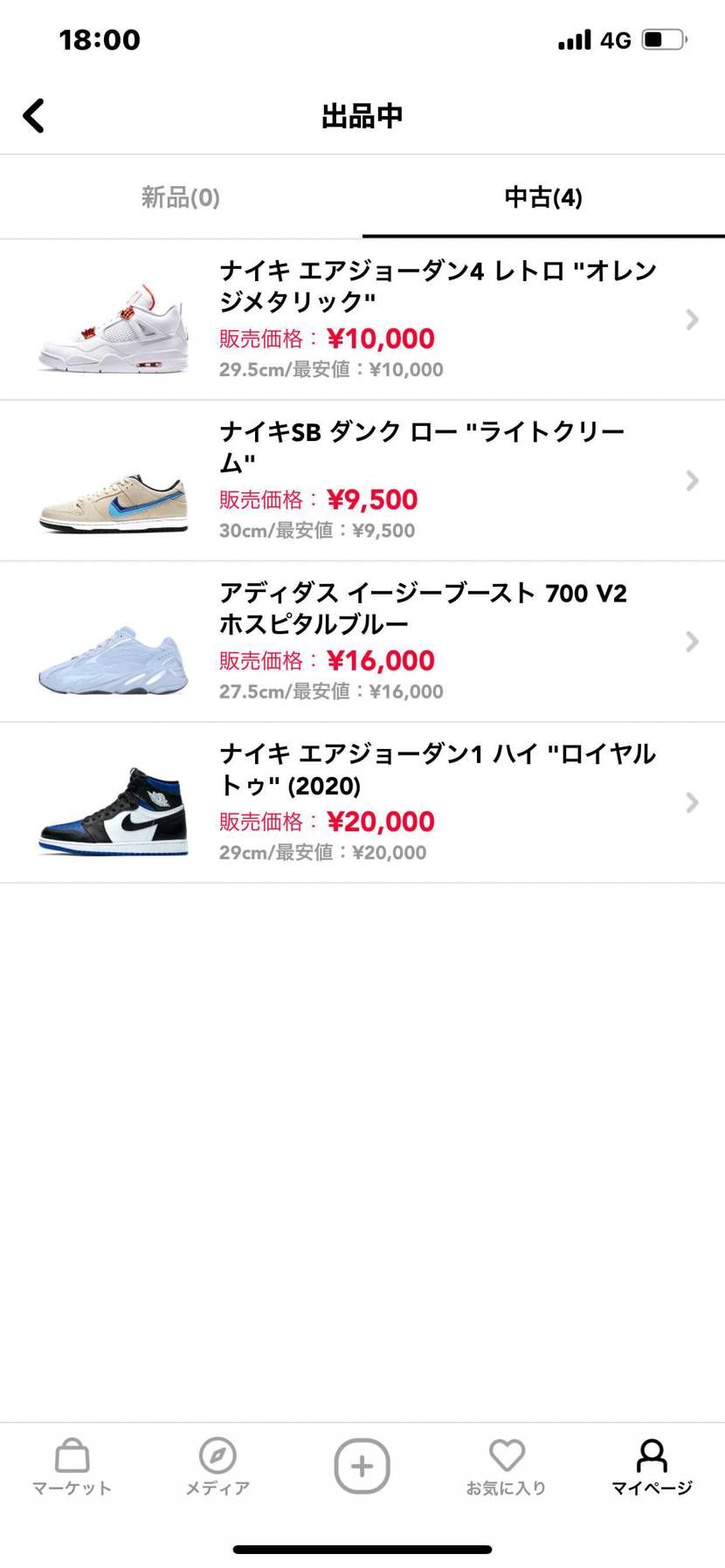Viewport: 725px width, 1568px height.
Task: Expand the SB ダンク ロー listing chevron
Action: pyautogui.click(x=692, y=481)
